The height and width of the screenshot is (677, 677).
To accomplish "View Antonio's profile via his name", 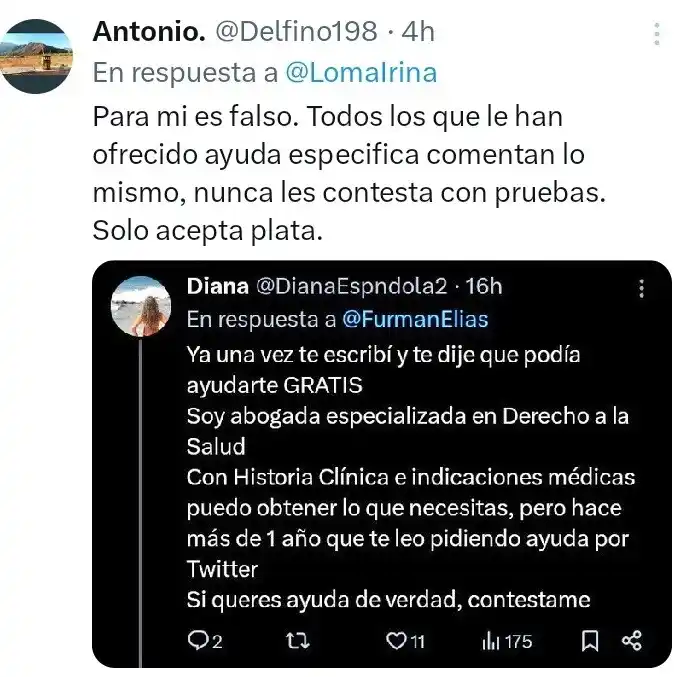I will [149, 32].
